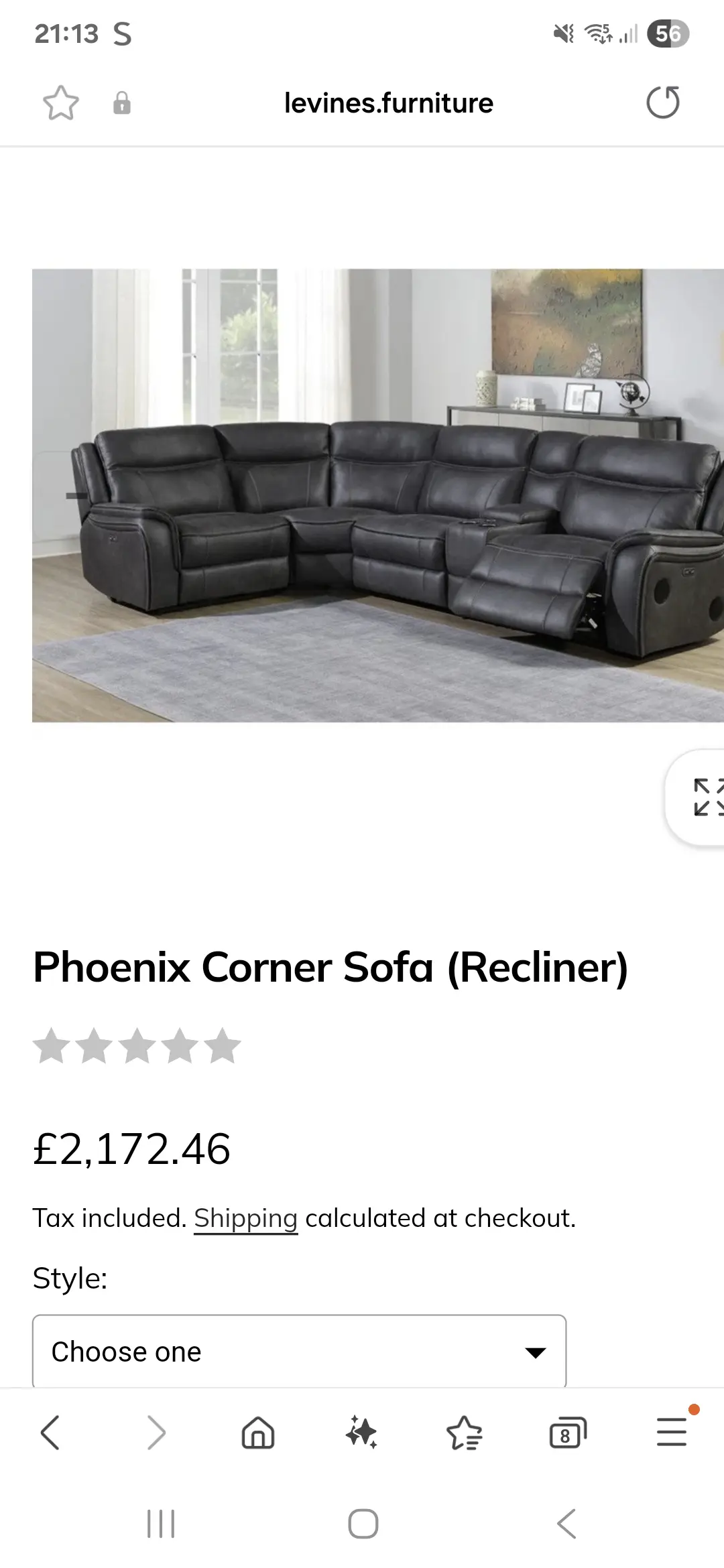
Task: Open the tab switcher showing 8 tabs
Action: click(x=567, y=1433)
